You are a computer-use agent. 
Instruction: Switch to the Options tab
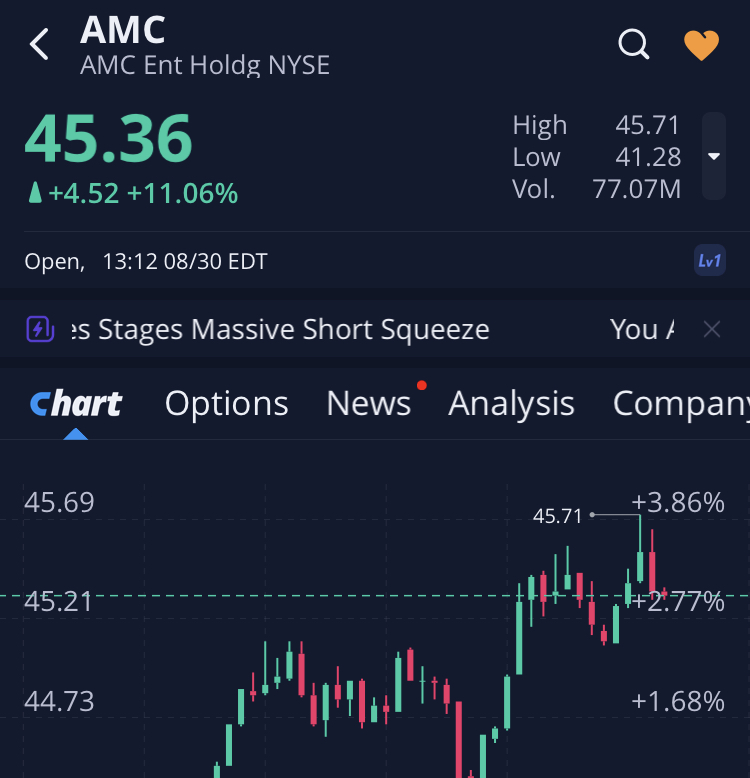(226, 404)
